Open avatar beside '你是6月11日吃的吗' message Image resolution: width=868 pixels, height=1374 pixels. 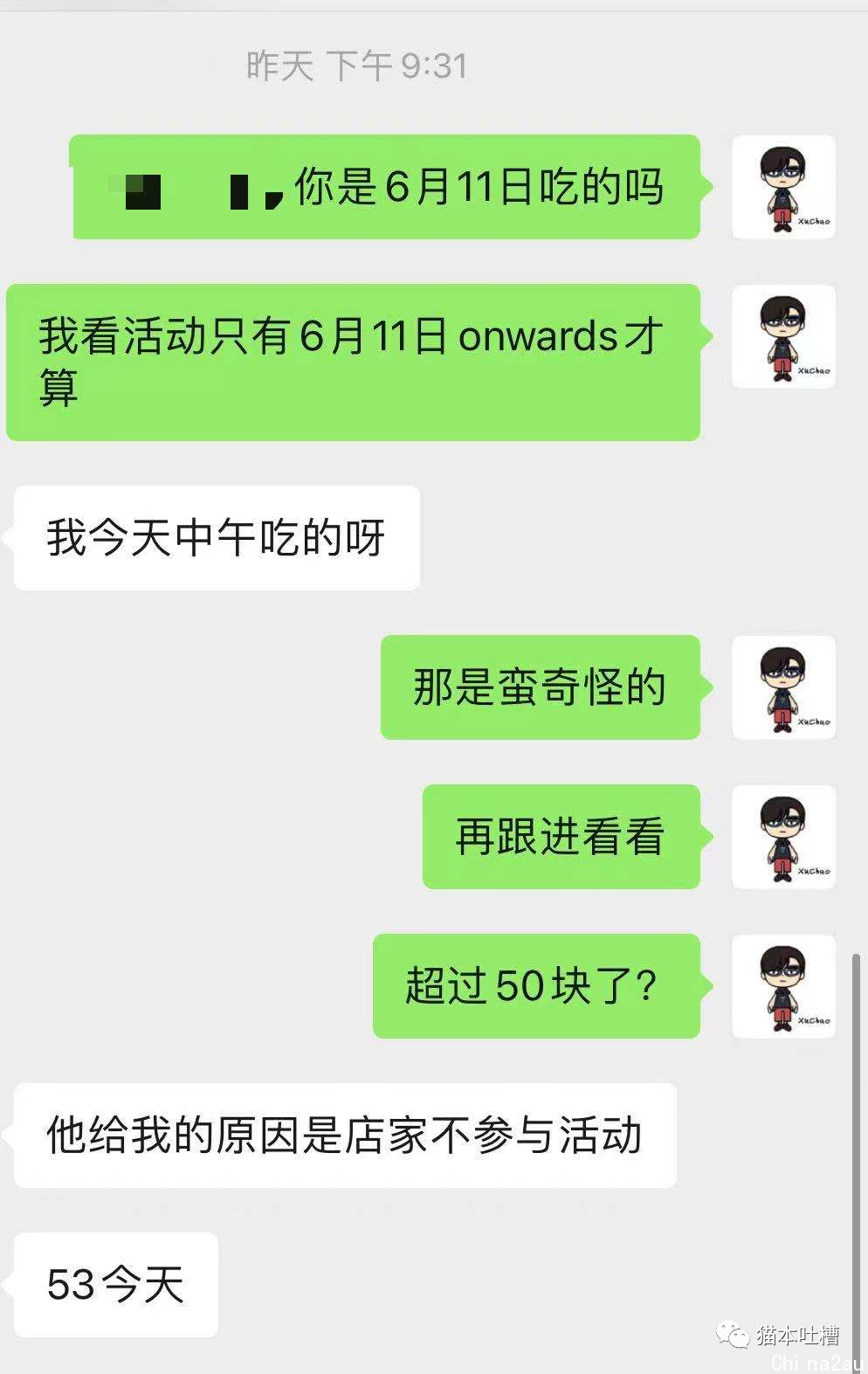pyautogui.click(x=783, y=187)
